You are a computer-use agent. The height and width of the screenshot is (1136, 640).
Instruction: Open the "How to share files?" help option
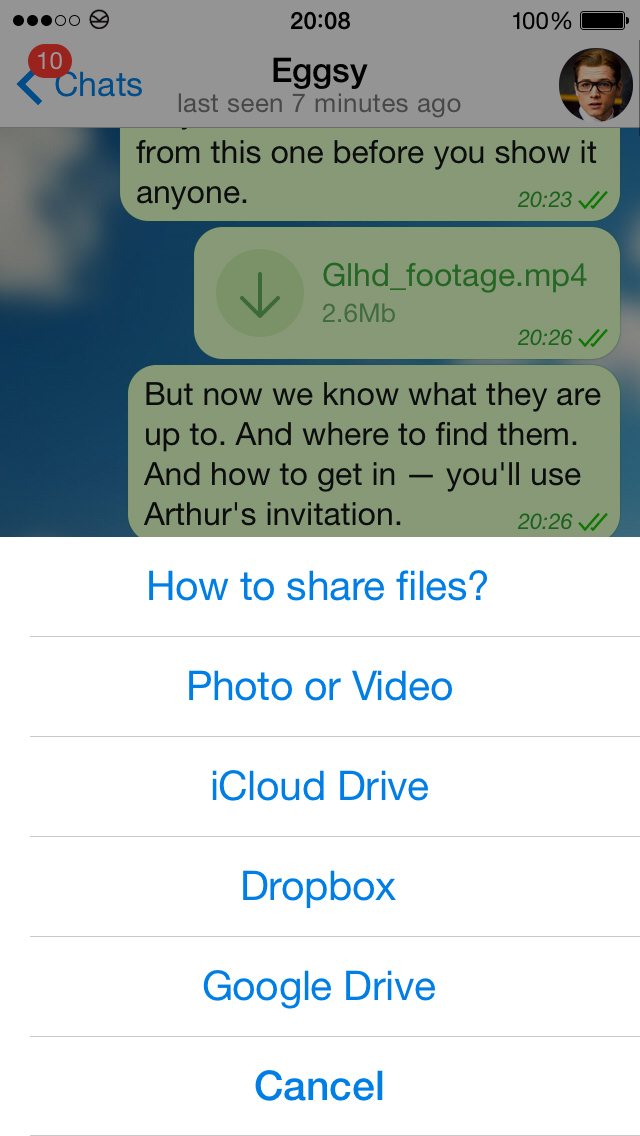click(317, 586)
